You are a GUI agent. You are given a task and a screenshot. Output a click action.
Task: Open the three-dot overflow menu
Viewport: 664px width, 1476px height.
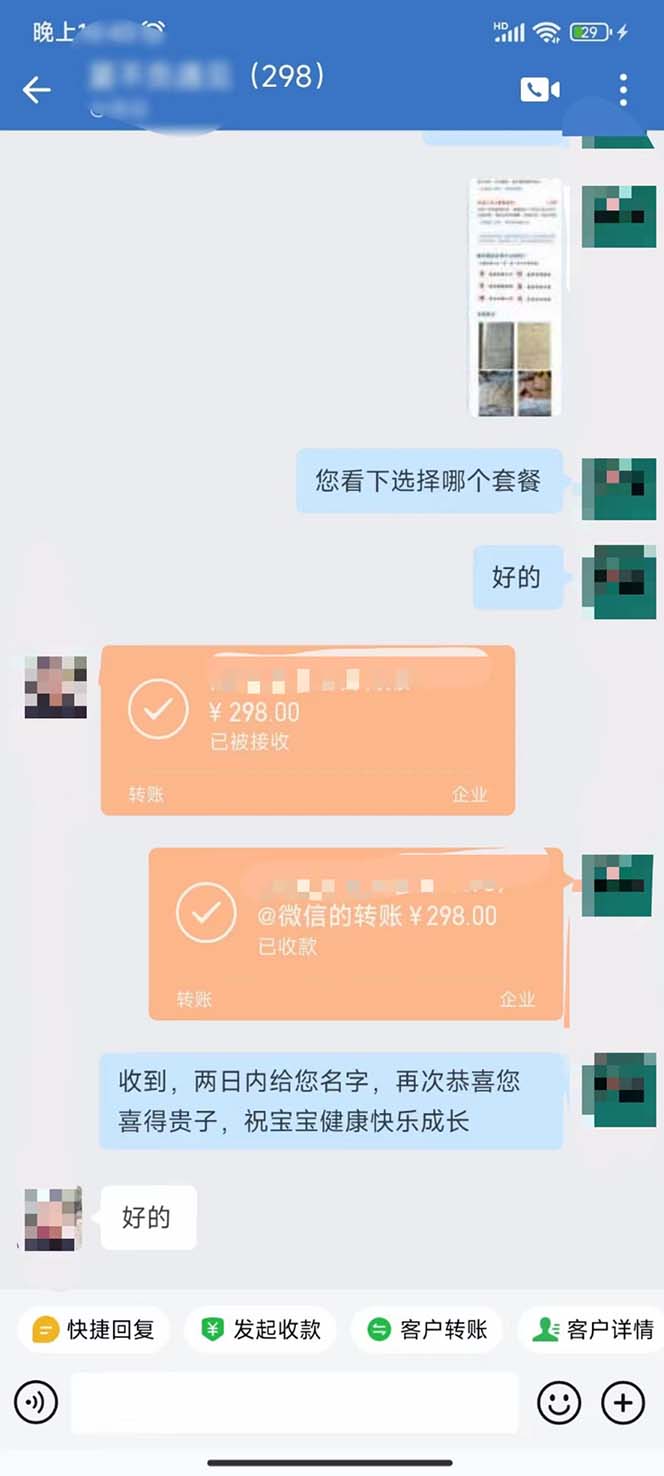click(623, 90)
